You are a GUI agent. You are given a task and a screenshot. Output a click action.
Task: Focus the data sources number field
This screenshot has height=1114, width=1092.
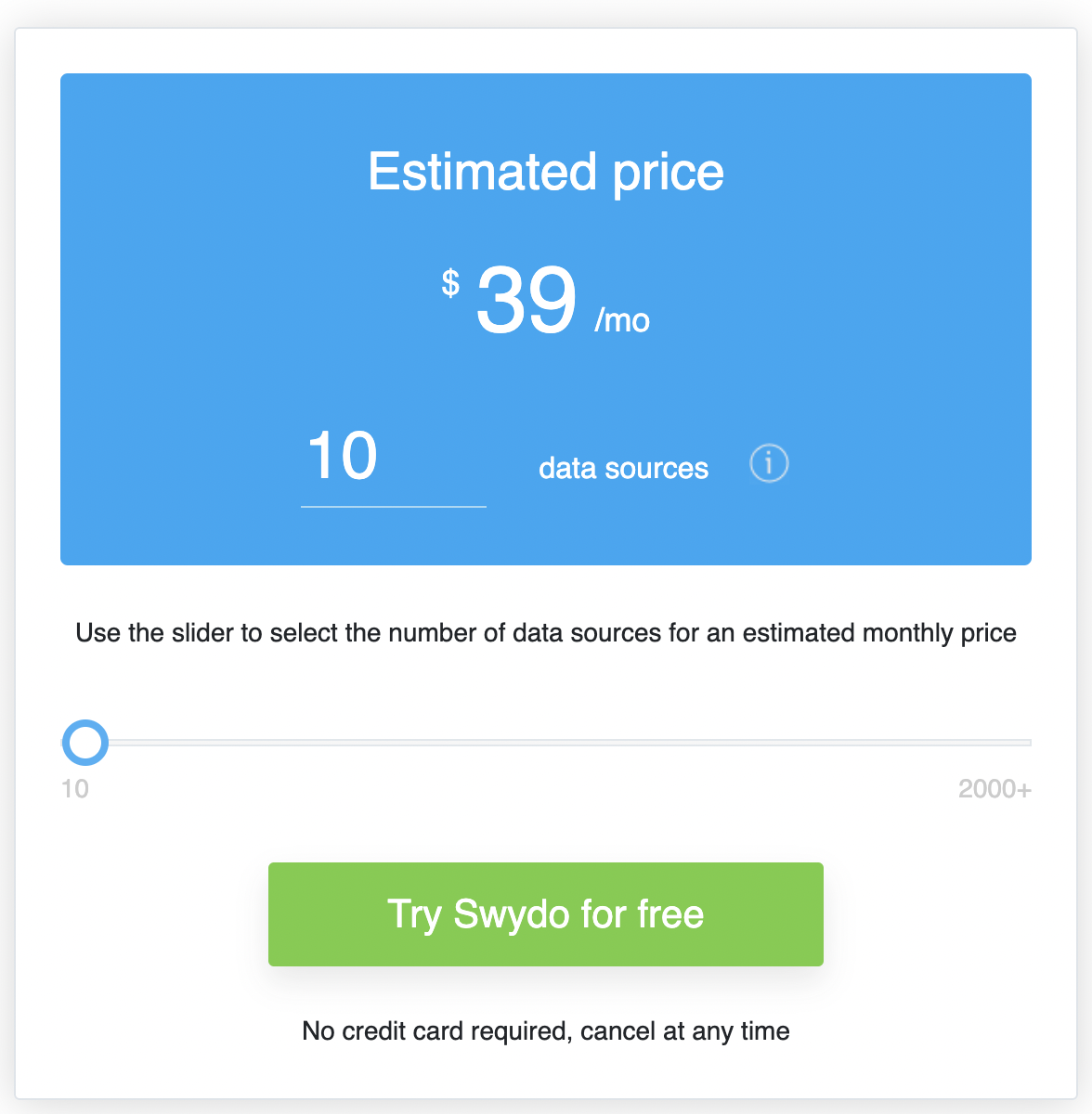point(393,460)
